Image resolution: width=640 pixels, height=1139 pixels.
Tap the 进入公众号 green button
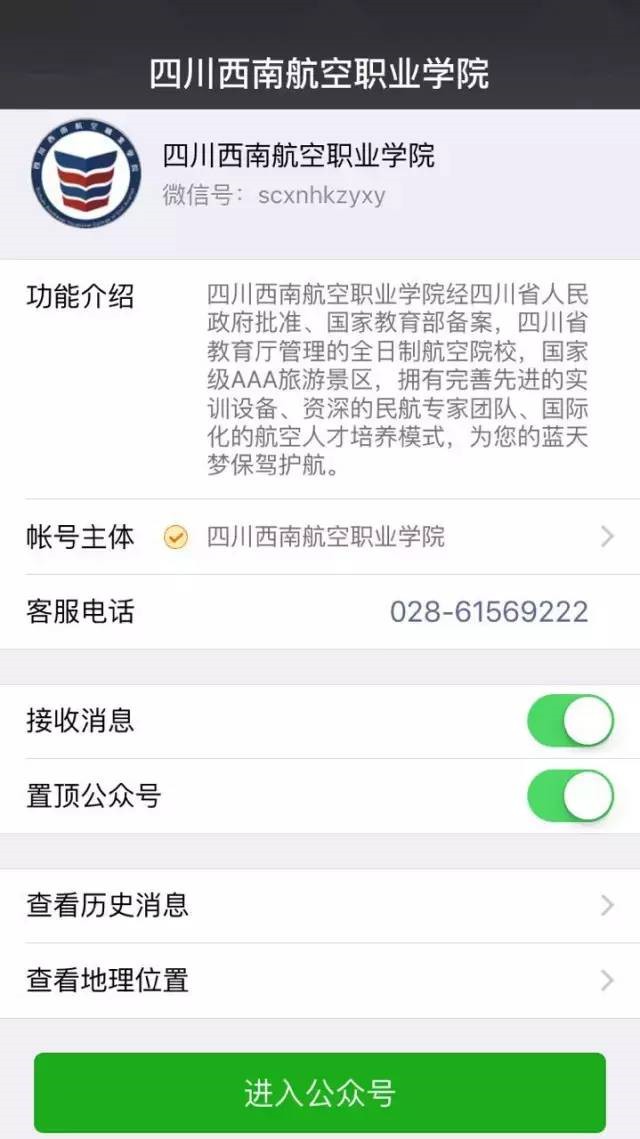click(x=320, y=1093)
